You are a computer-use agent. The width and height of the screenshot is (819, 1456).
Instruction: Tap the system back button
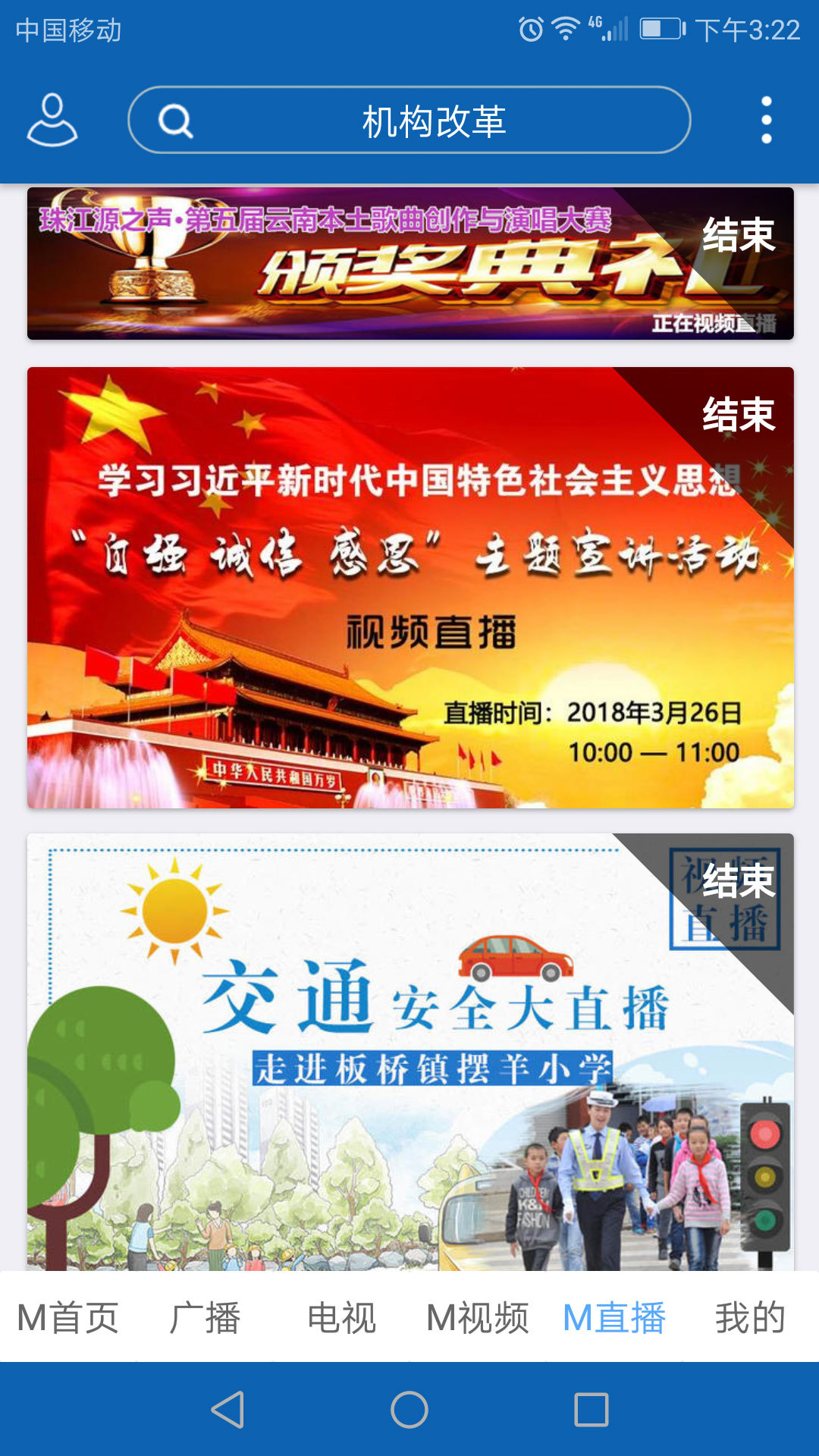pyautogui.click(x=227, y=1410)
